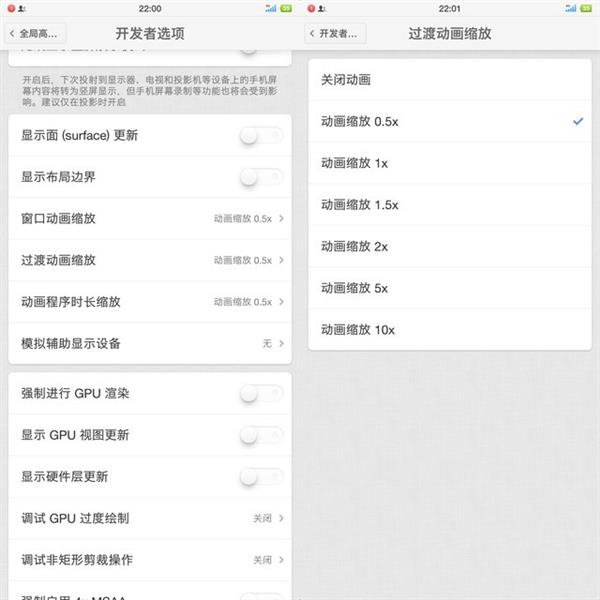Turn on 强制进行 GPU 渲染
The image size is (600, 600).
click(261, 393)
